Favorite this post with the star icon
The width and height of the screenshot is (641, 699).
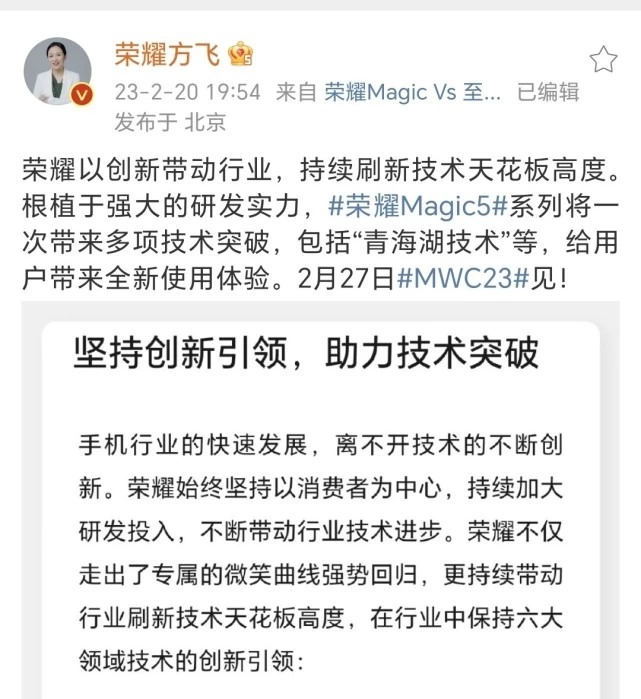[603, 59]
